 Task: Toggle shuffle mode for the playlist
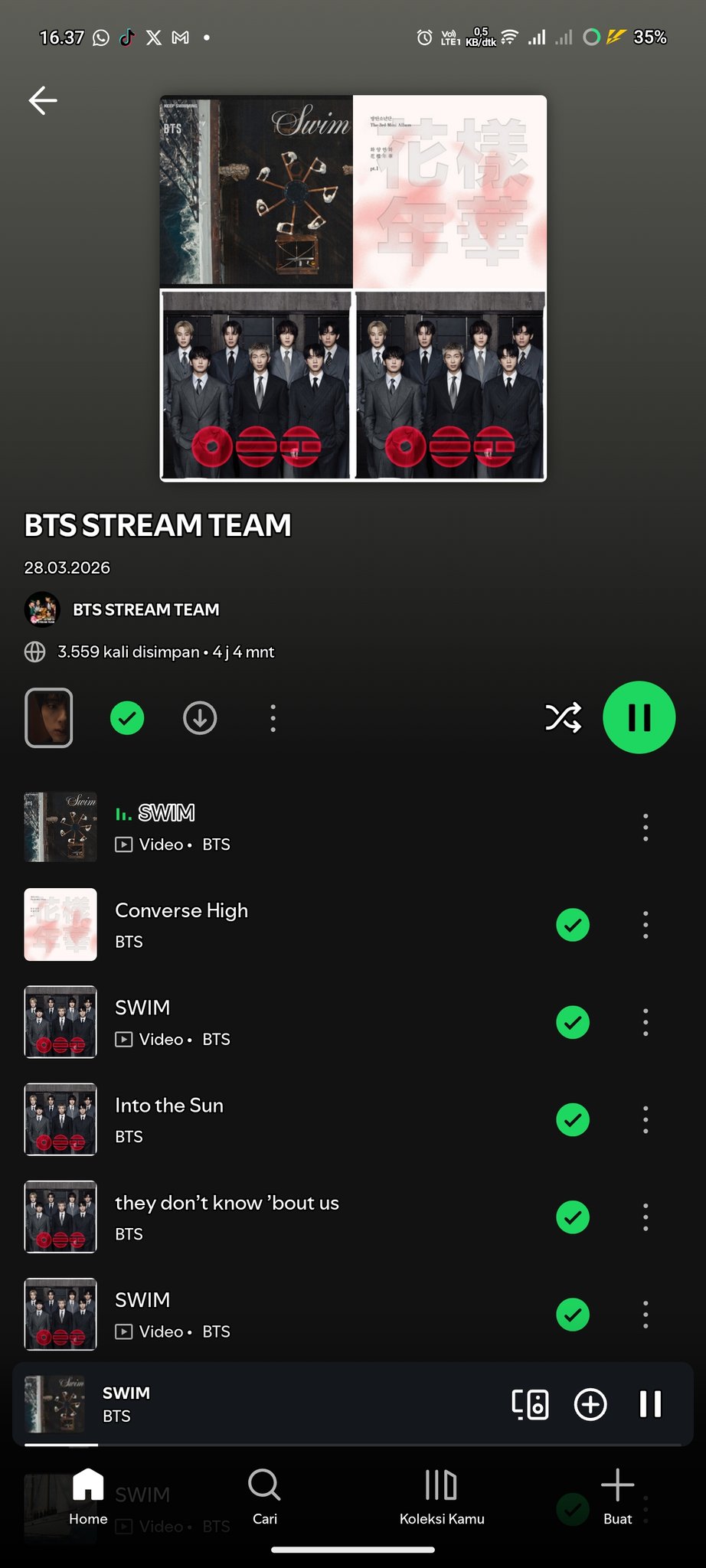click(563, 717)
